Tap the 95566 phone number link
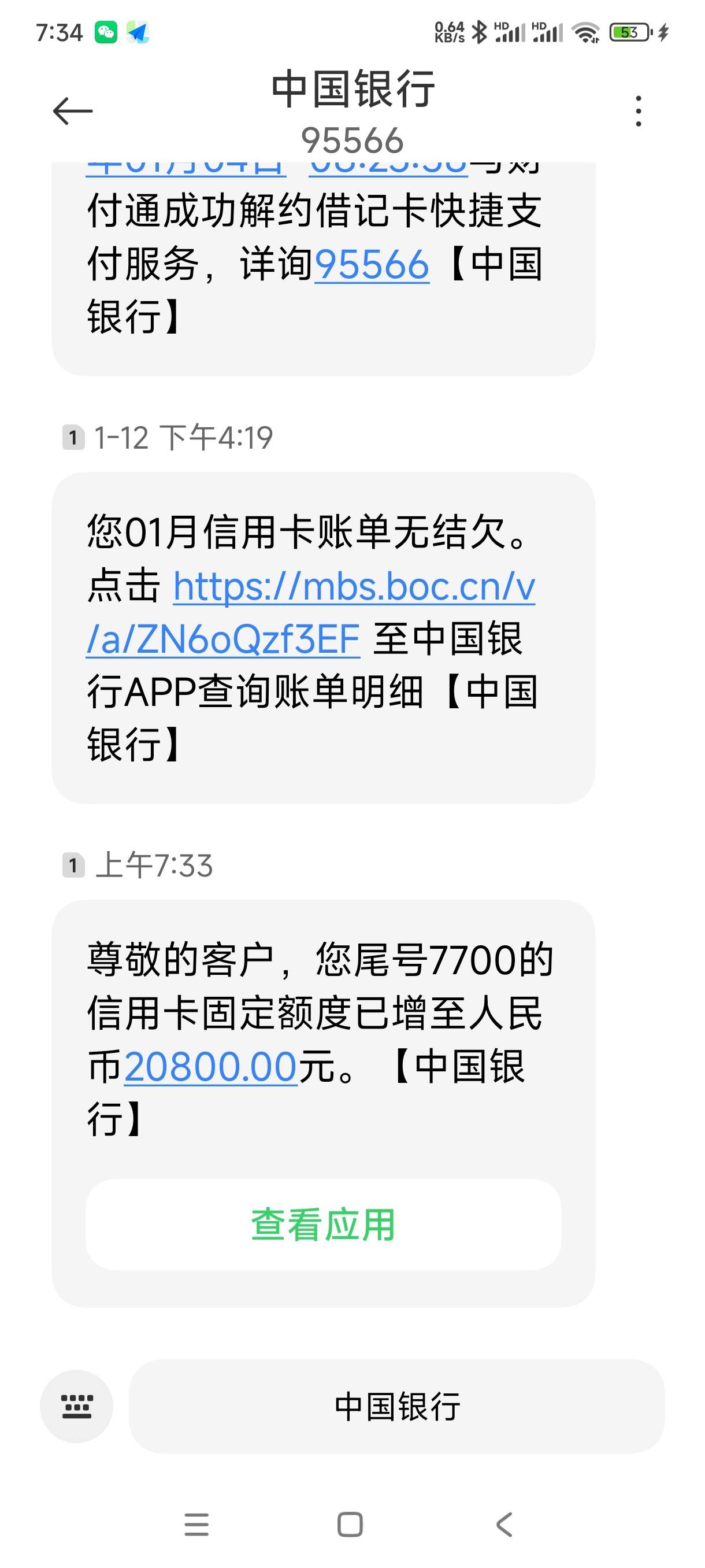Screen dimensions: 705x1568 tap(372, 265)
